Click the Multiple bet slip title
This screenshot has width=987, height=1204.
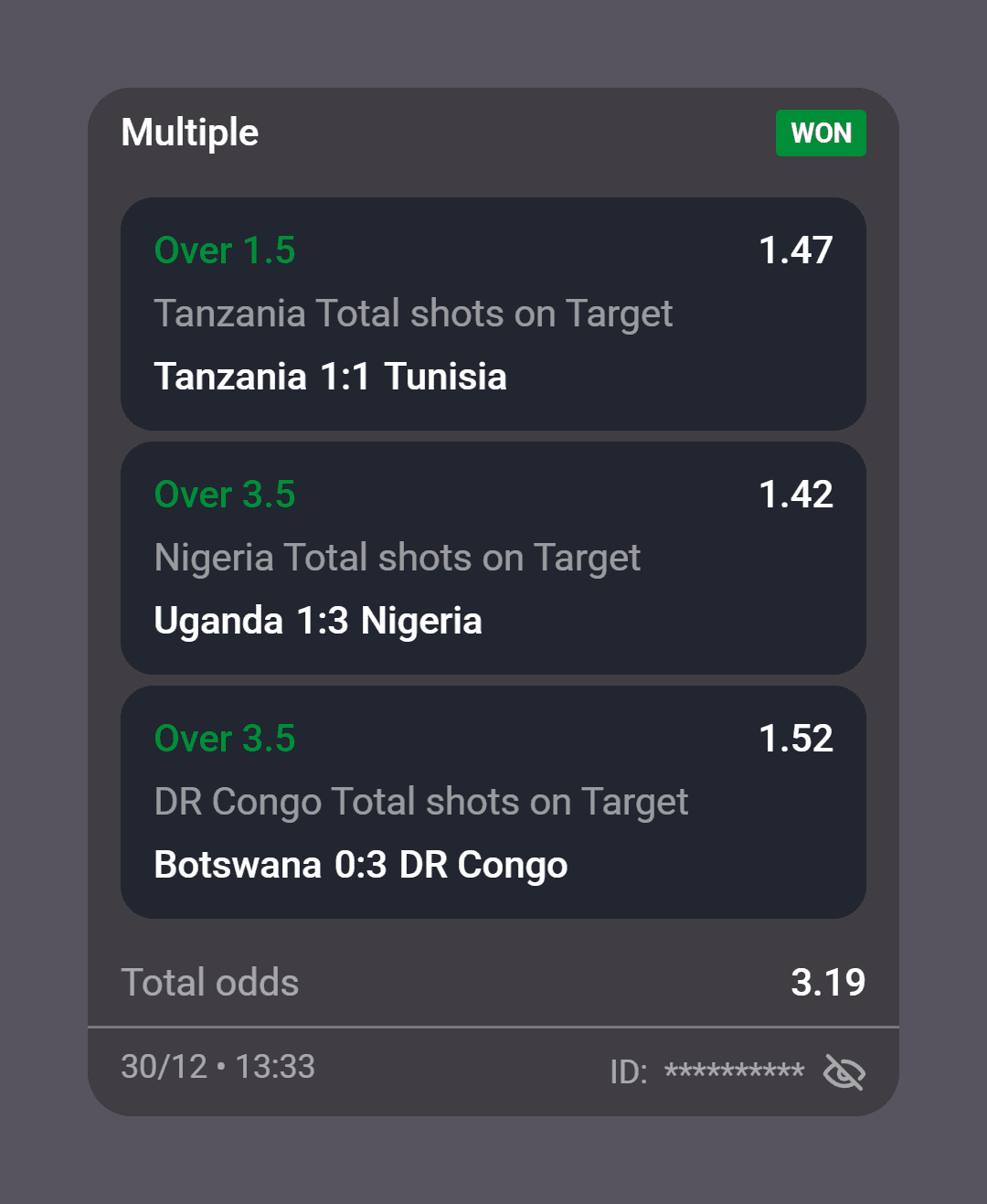pos(190,132)
